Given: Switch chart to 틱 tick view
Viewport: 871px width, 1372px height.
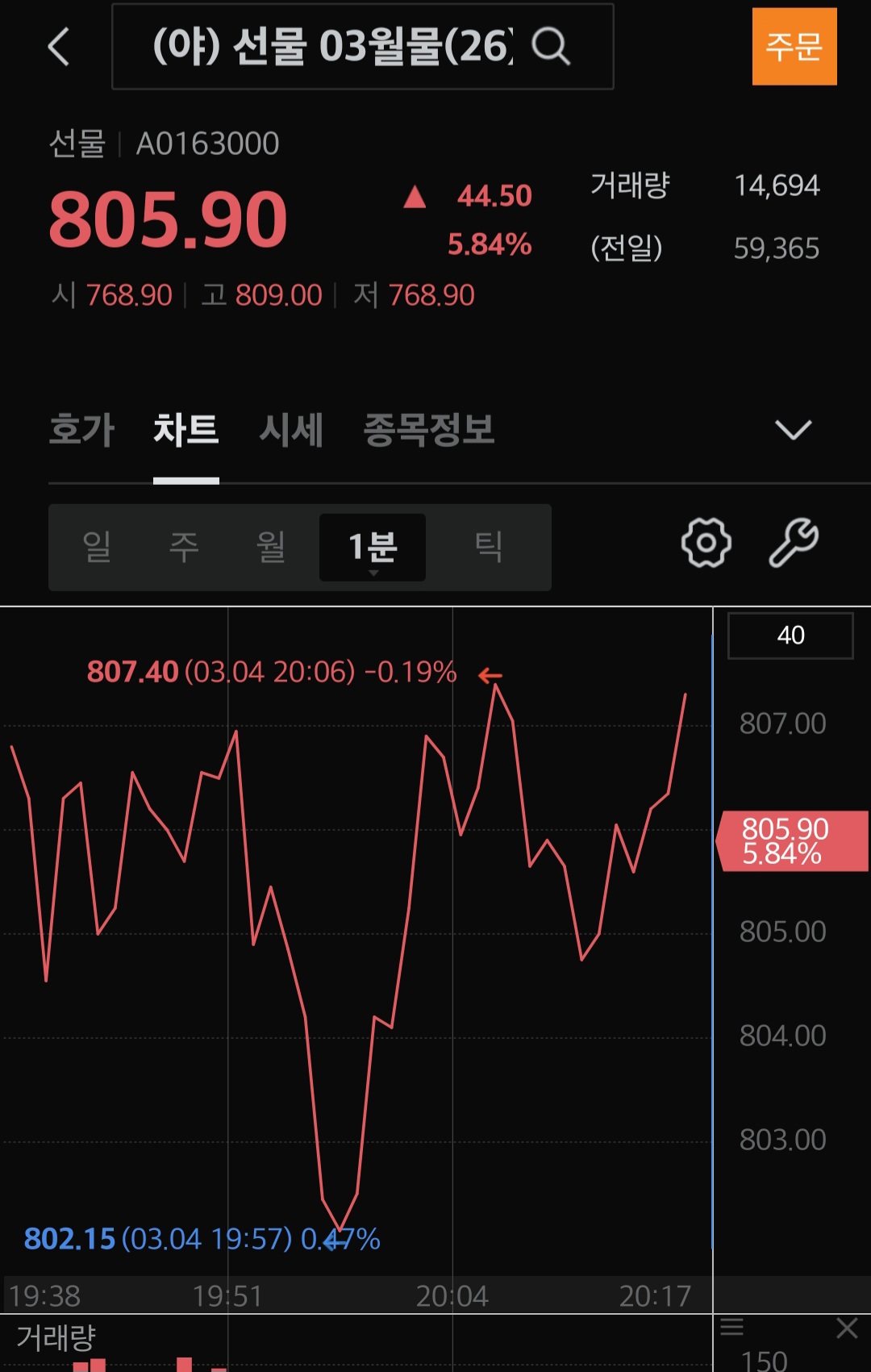Looking at the screenshot, I should click(x=488, y=547).
